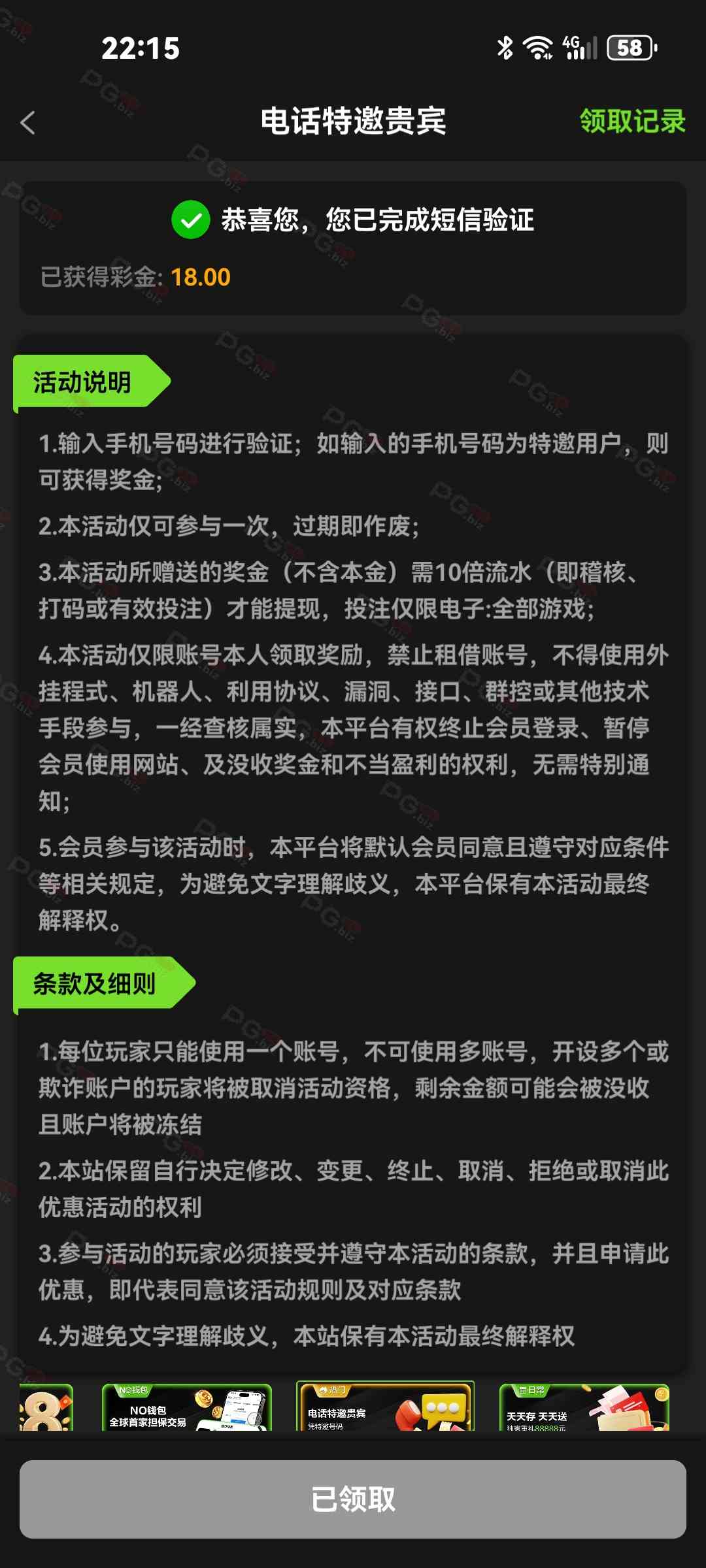The height and width of the screenshot is (1568, 706).
Task: Select the 电话特邀贵宾 promotion card
Action: [386, 1406]
